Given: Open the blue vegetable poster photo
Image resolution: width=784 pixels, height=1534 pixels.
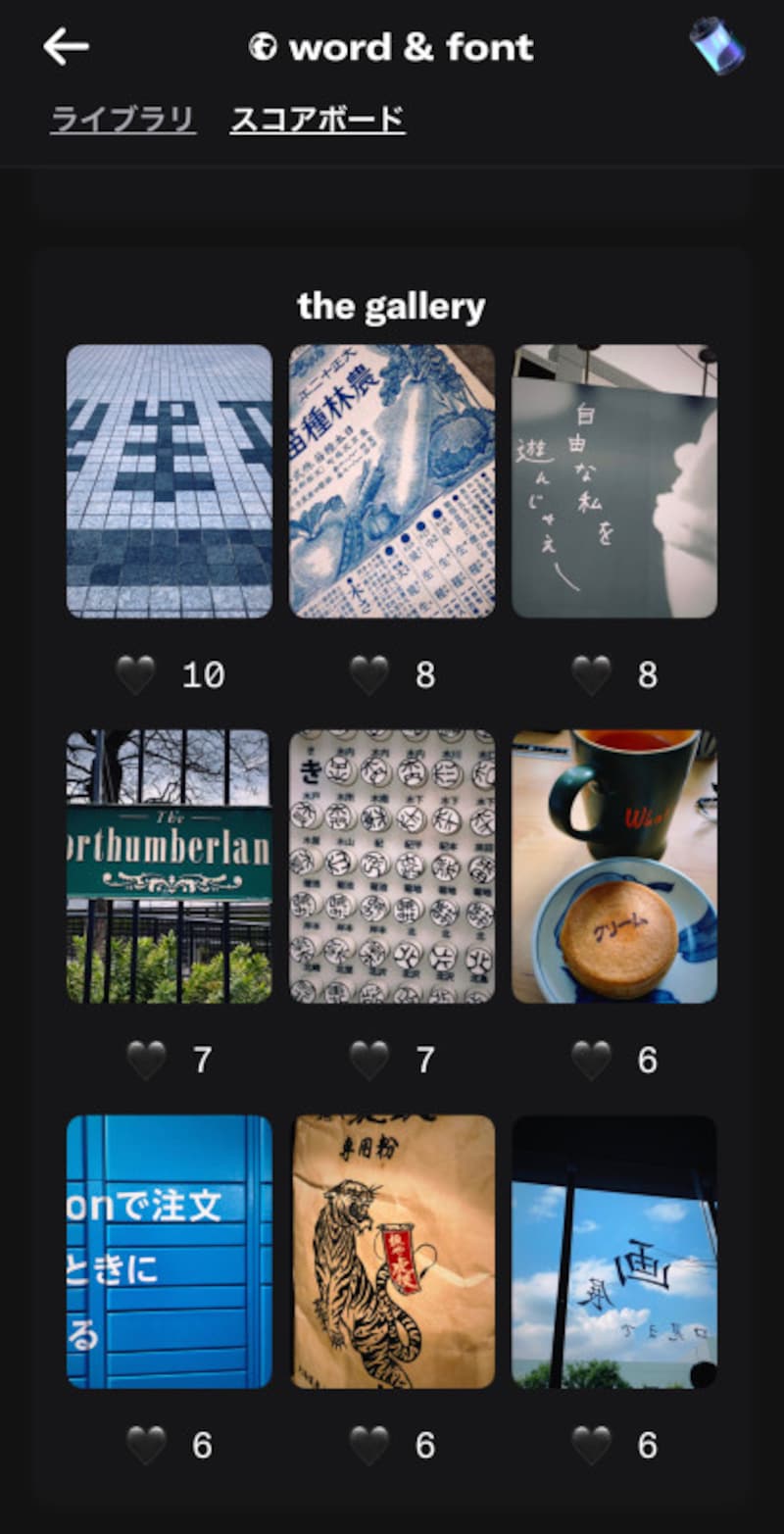Looking at the screenshot, I should click(392, 480).
